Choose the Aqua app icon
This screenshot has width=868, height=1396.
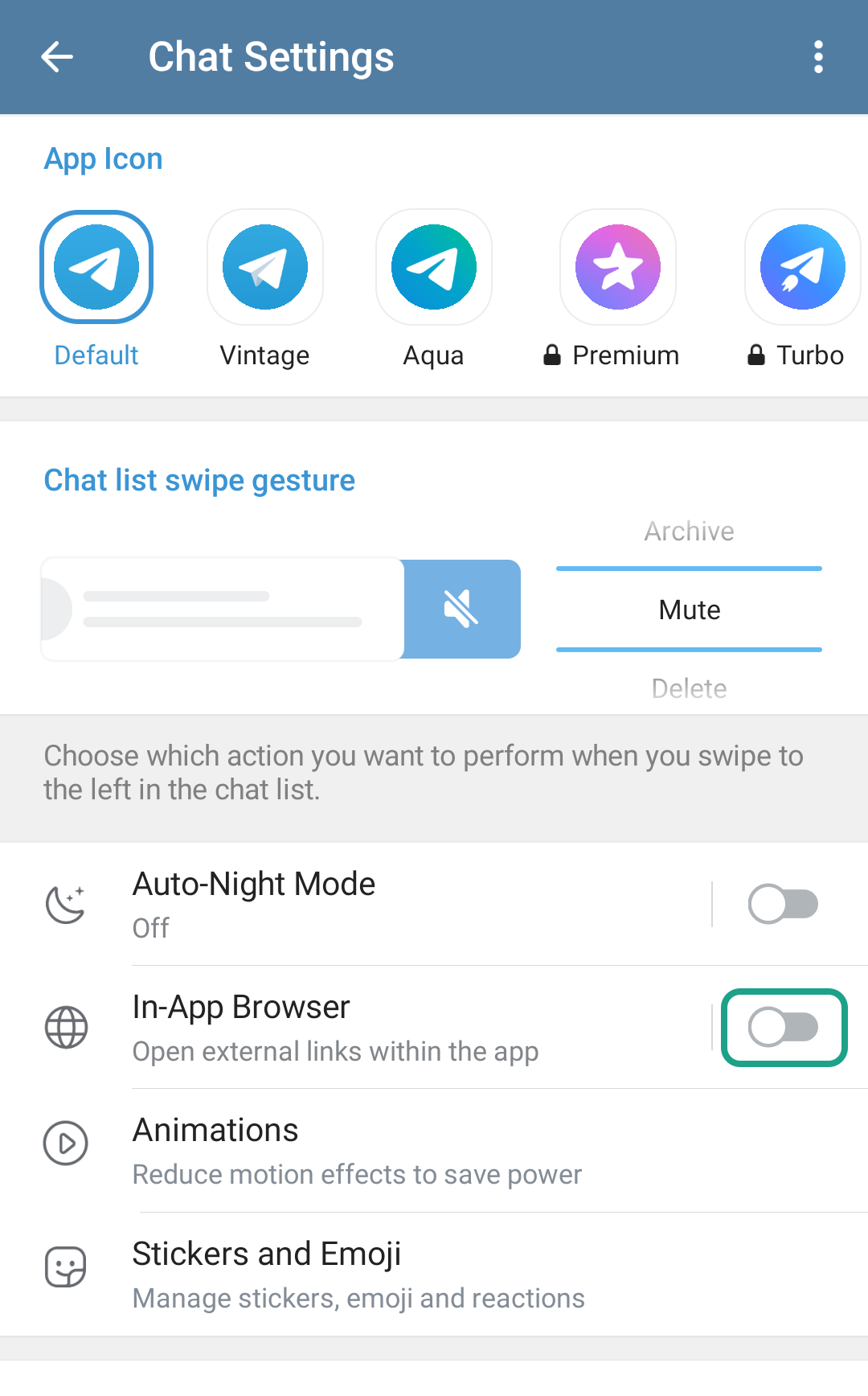(x=433, y=267)
